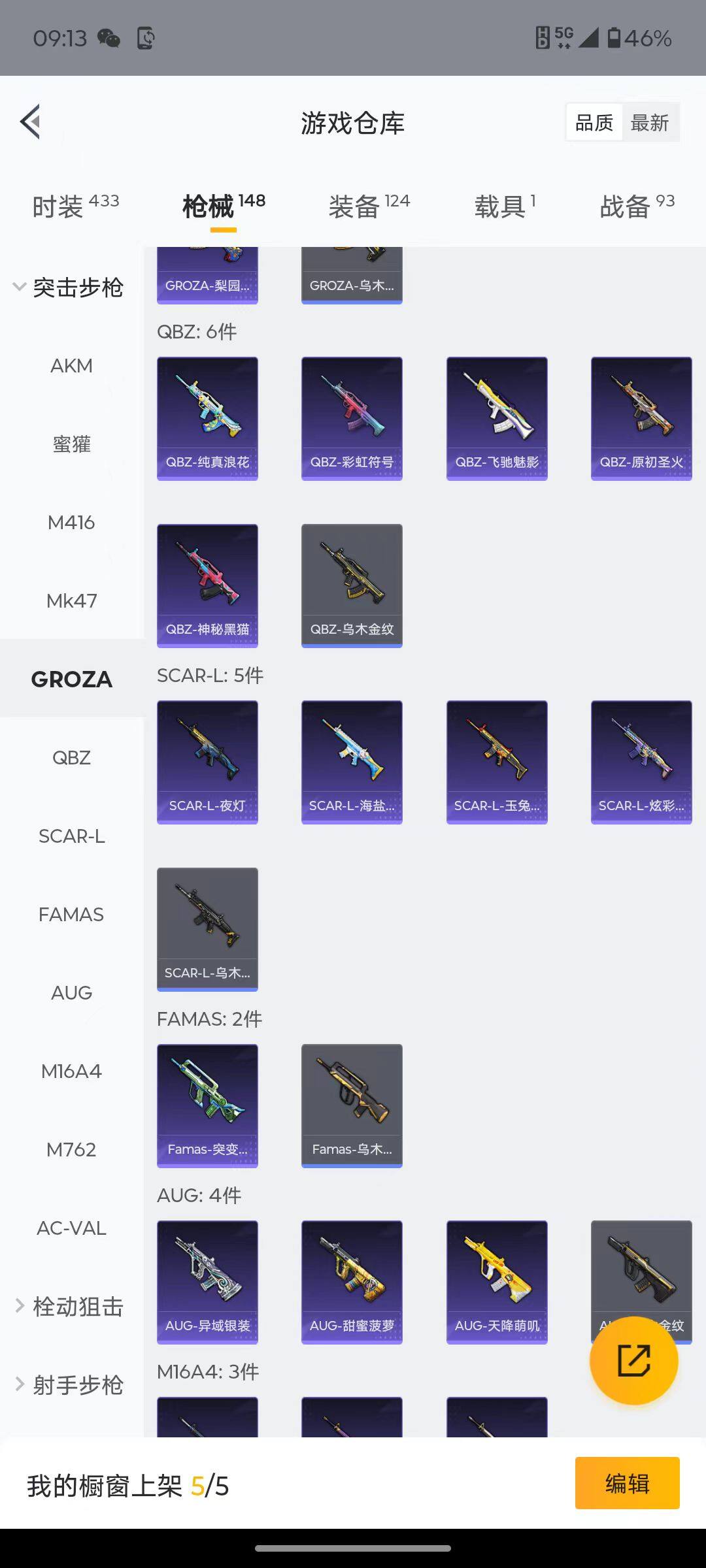Image resolution: width=706 pixels, height=1568 pixels.
Task: Switch to the 装备 tab
Action: (369, 206)
